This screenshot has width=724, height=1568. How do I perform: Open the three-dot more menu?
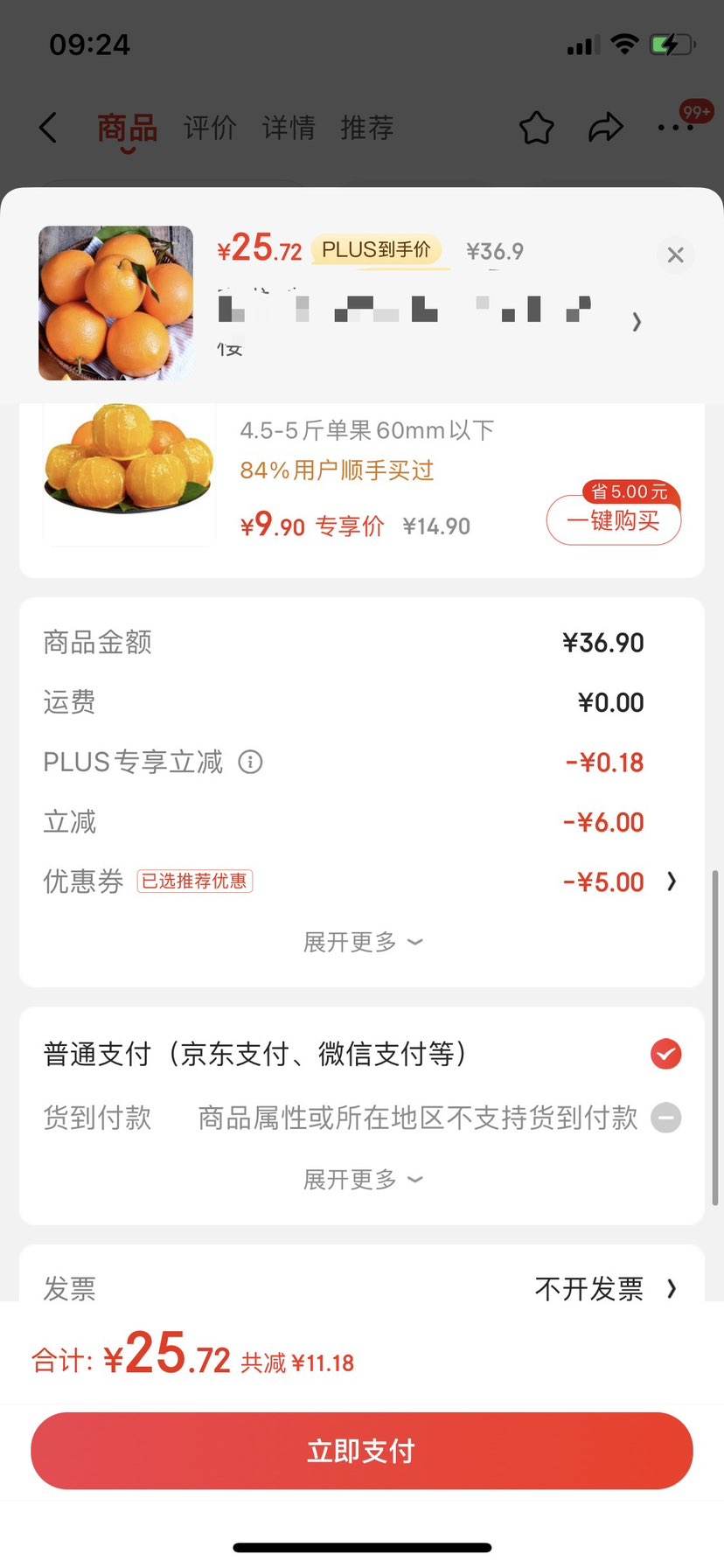675,128
